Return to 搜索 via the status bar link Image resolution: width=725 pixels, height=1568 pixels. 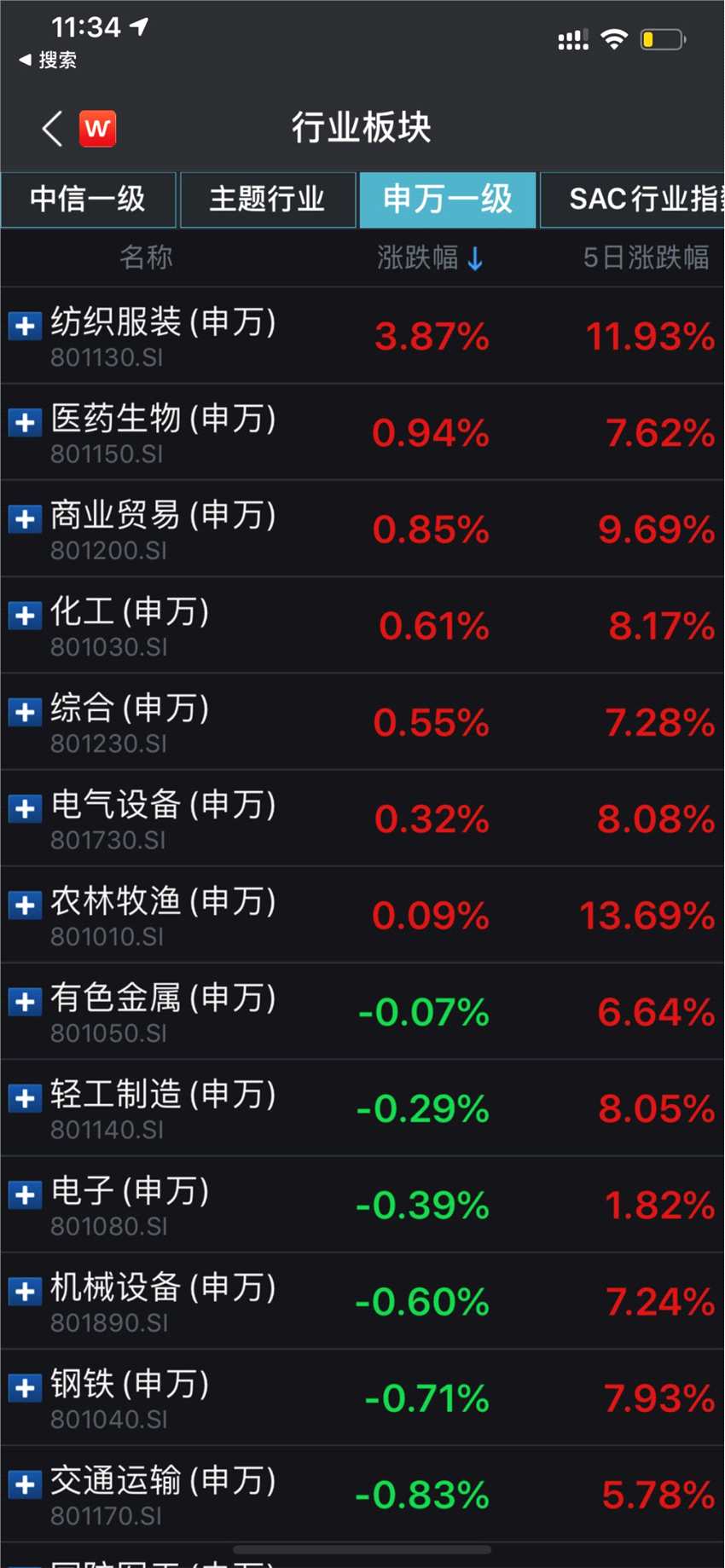point(49,61)
